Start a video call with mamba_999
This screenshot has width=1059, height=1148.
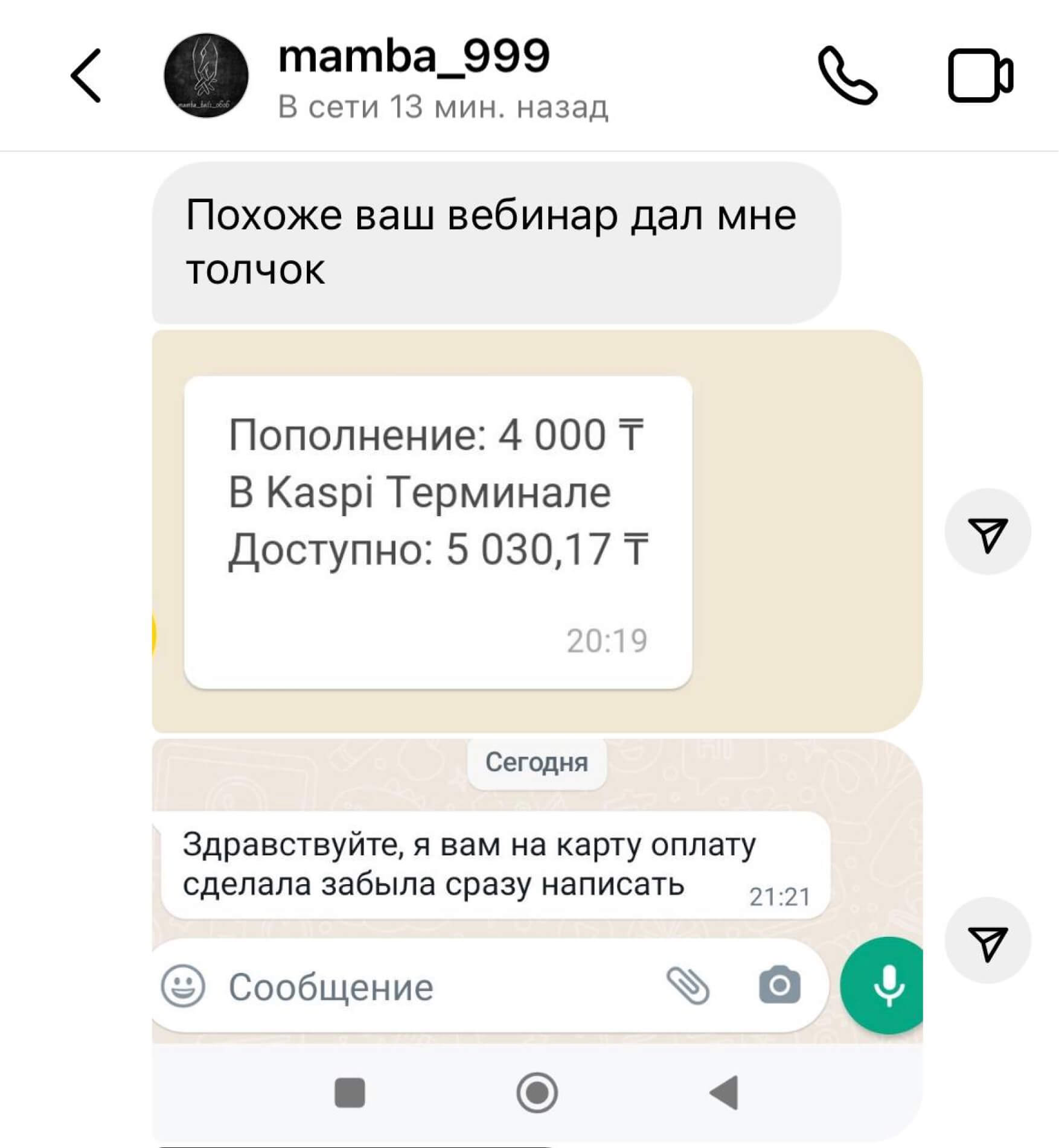[979, 75]
